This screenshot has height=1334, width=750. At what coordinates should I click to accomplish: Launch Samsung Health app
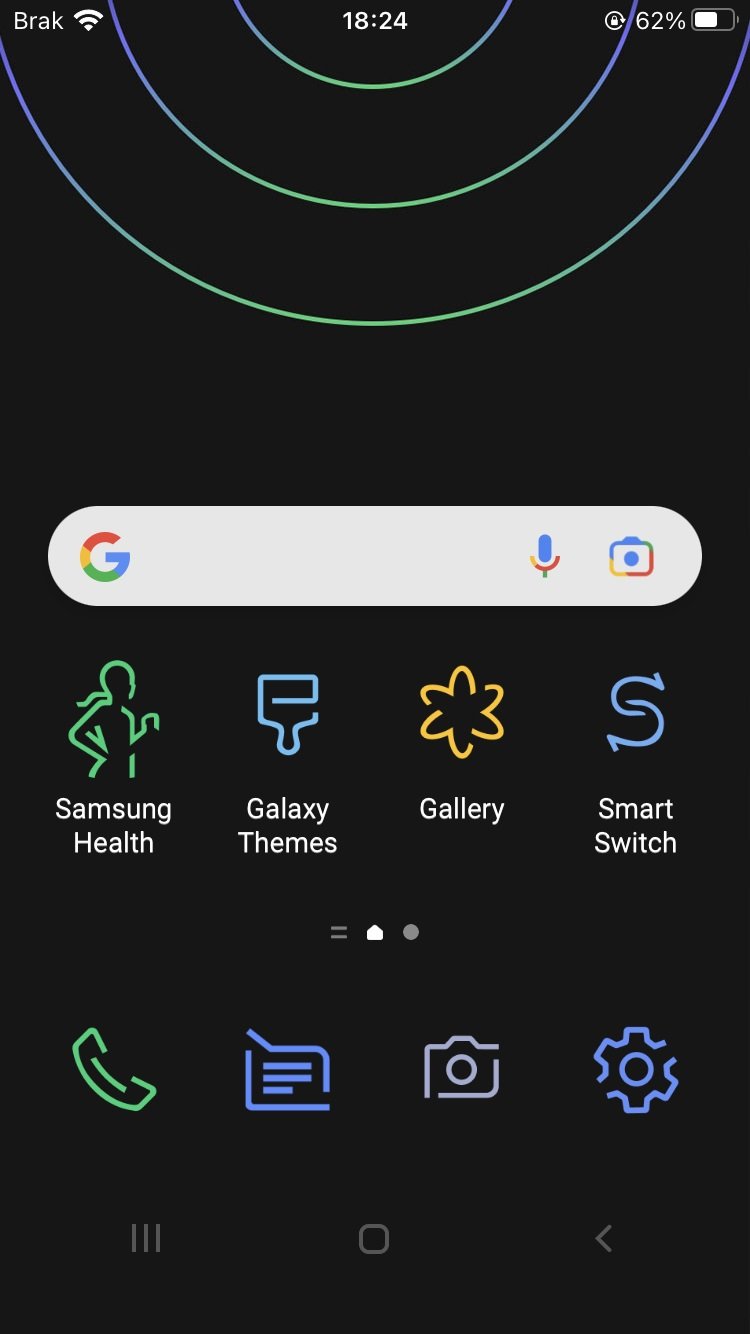tap(113, 757)
